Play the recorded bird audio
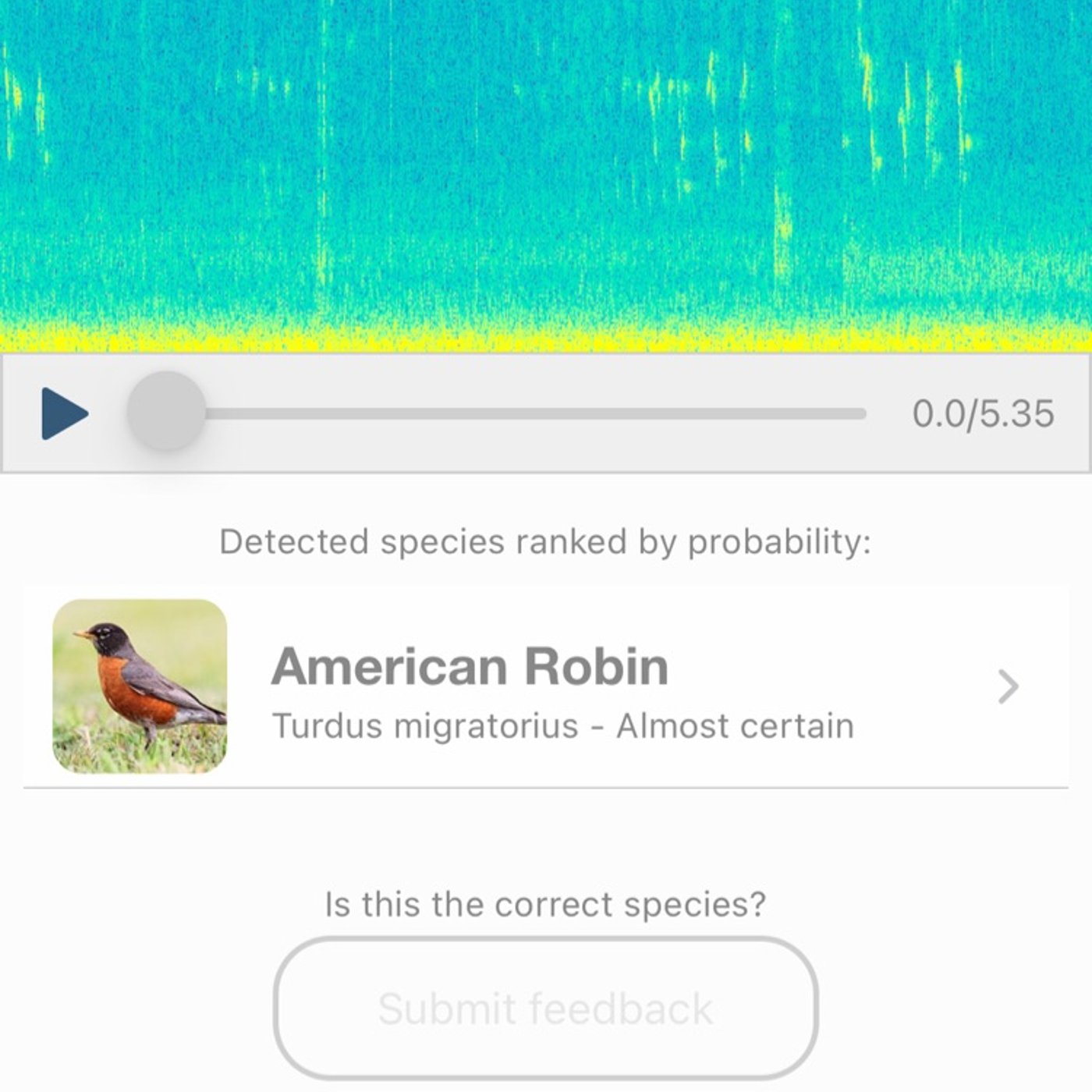 pyautogui.click(x=64, y=413)
